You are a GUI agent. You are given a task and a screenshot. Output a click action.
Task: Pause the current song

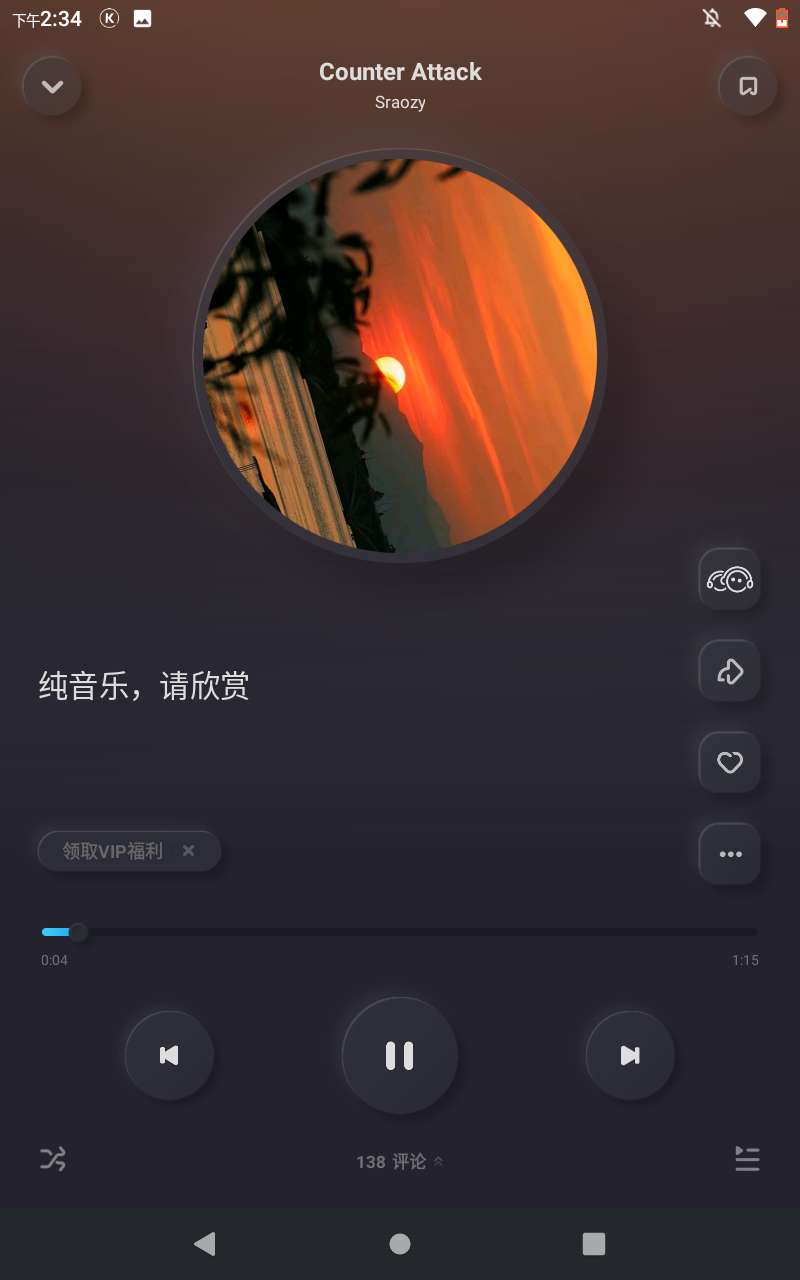click(x=400, y=1055)
